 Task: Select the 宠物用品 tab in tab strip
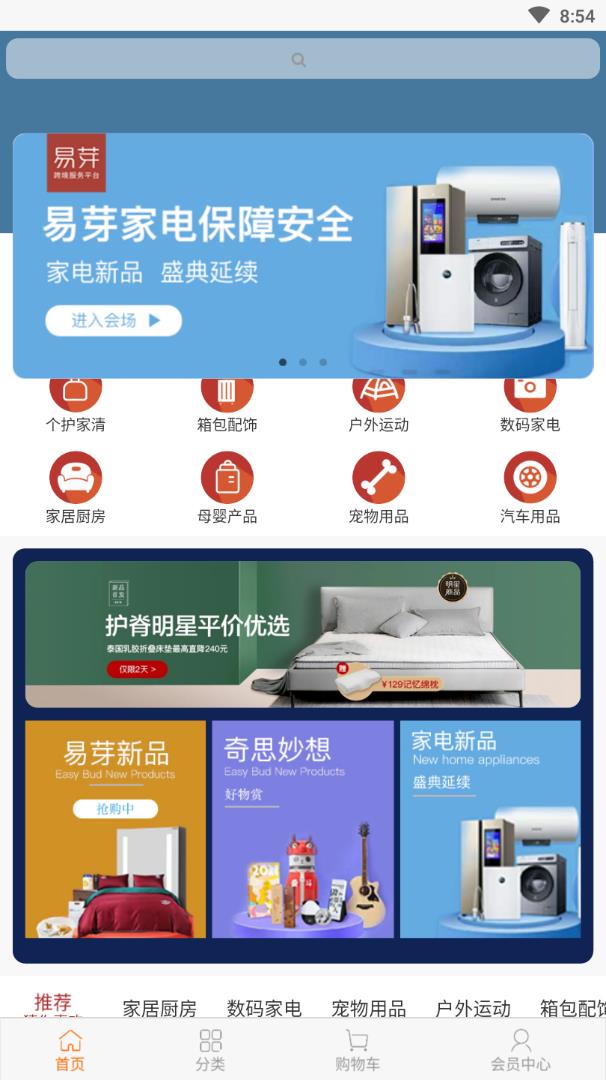[x=368, y=1007]
